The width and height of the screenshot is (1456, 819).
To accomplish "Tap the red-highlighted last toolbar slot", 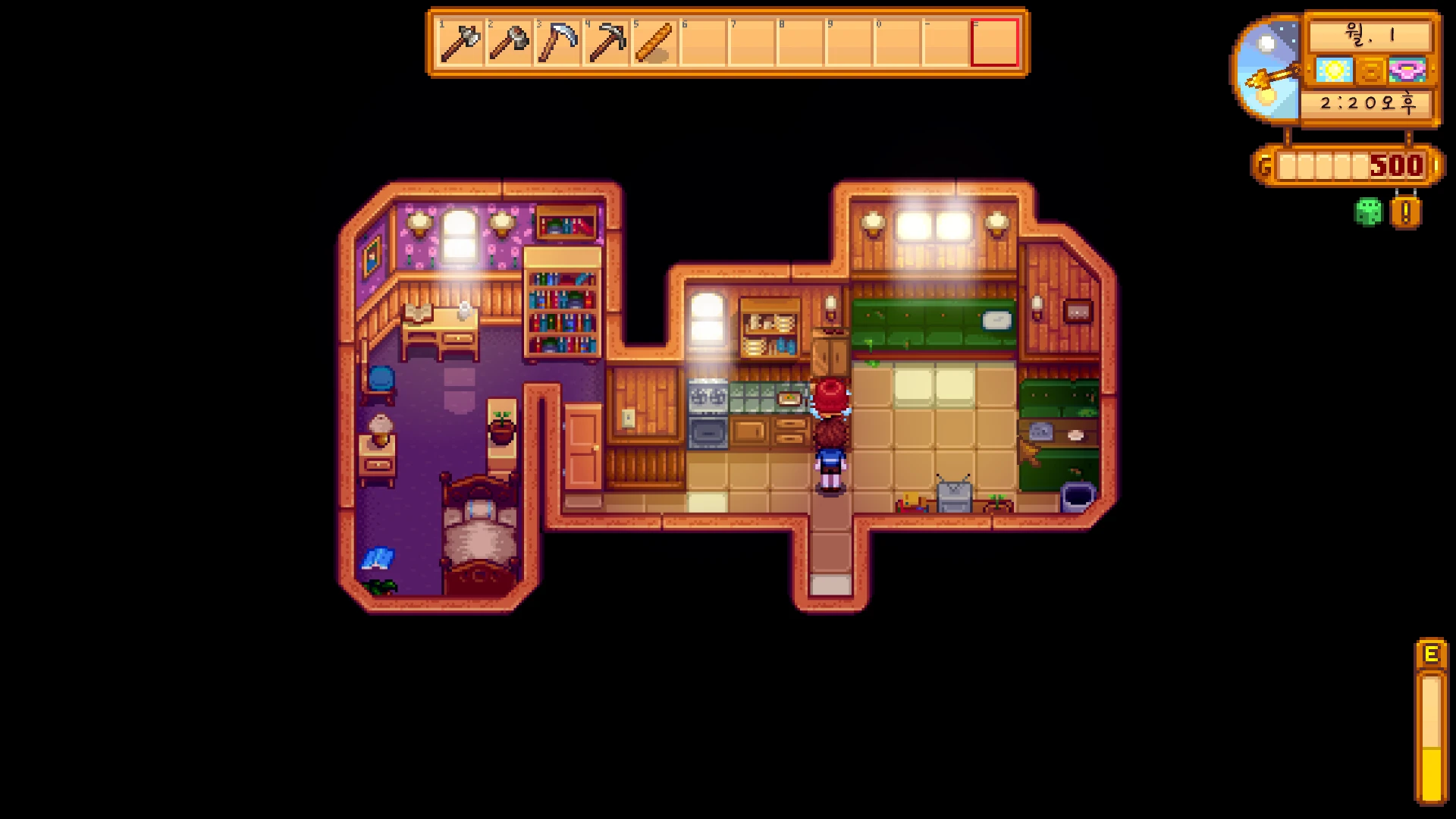I will point(994,43).
